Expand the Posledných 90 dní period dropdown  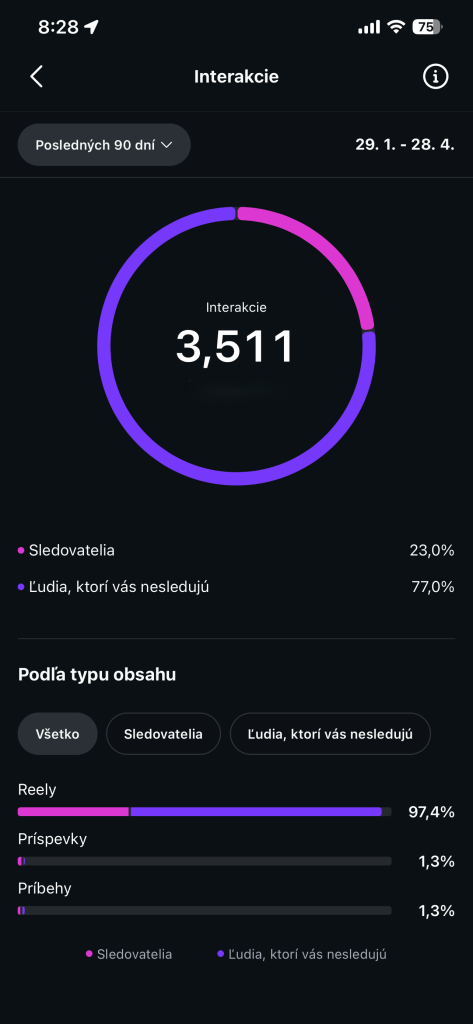(x=104, y=144)
